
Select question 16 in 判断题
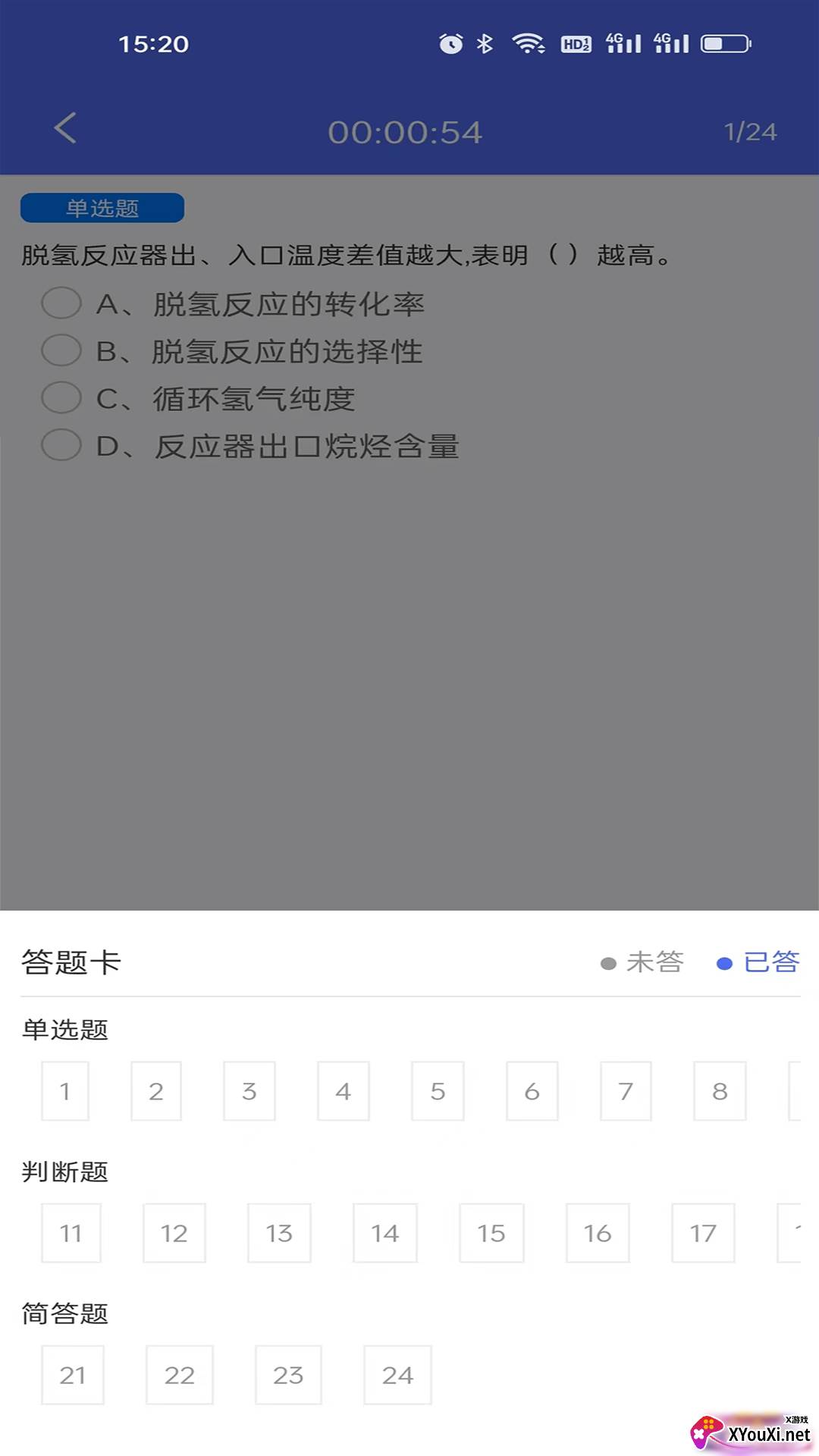(x=598, y=1233)
